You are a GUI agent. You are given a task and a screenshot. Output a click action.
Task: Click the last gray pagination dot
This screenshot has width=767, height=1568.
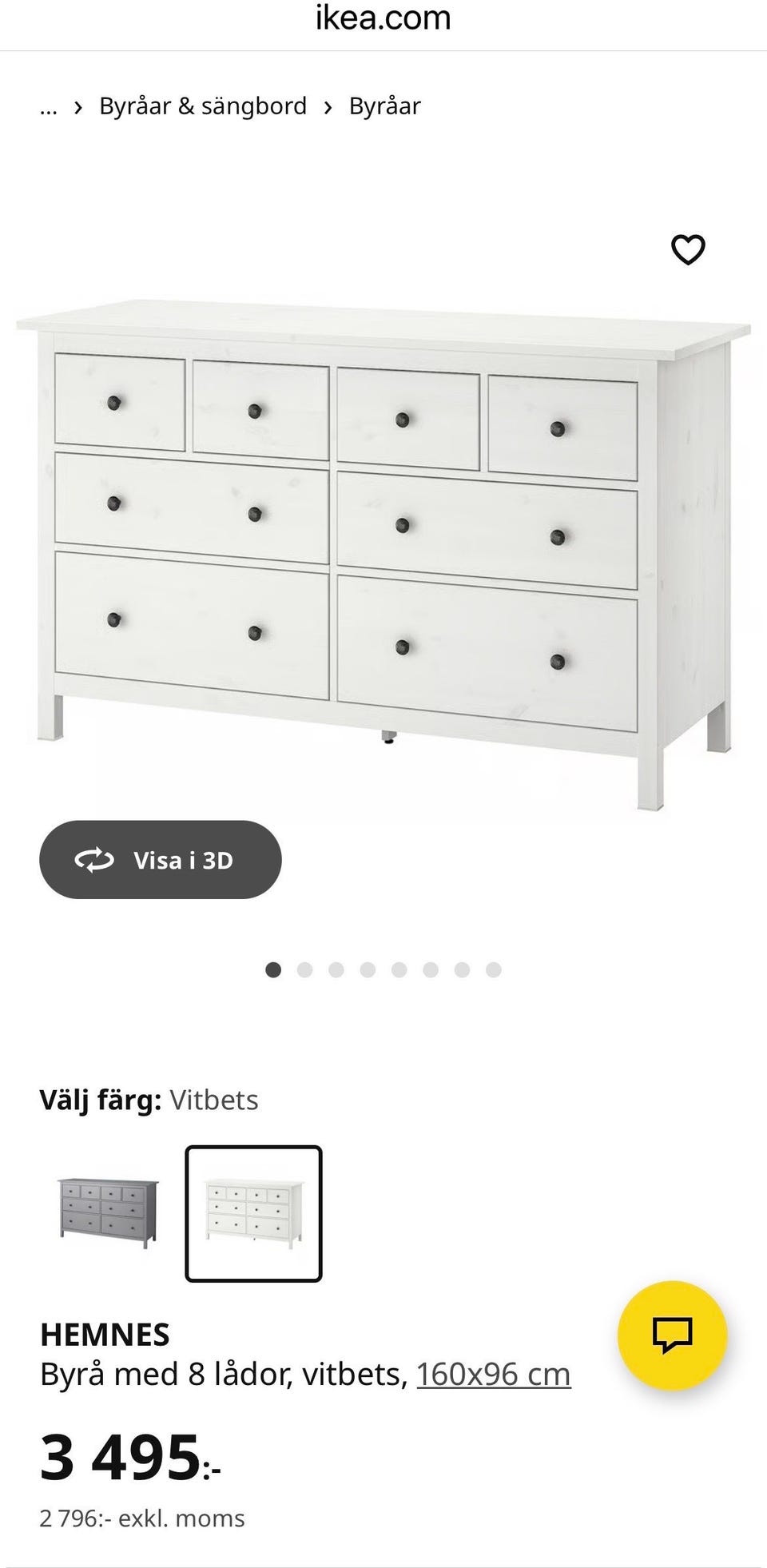click(x=494, y=969)
